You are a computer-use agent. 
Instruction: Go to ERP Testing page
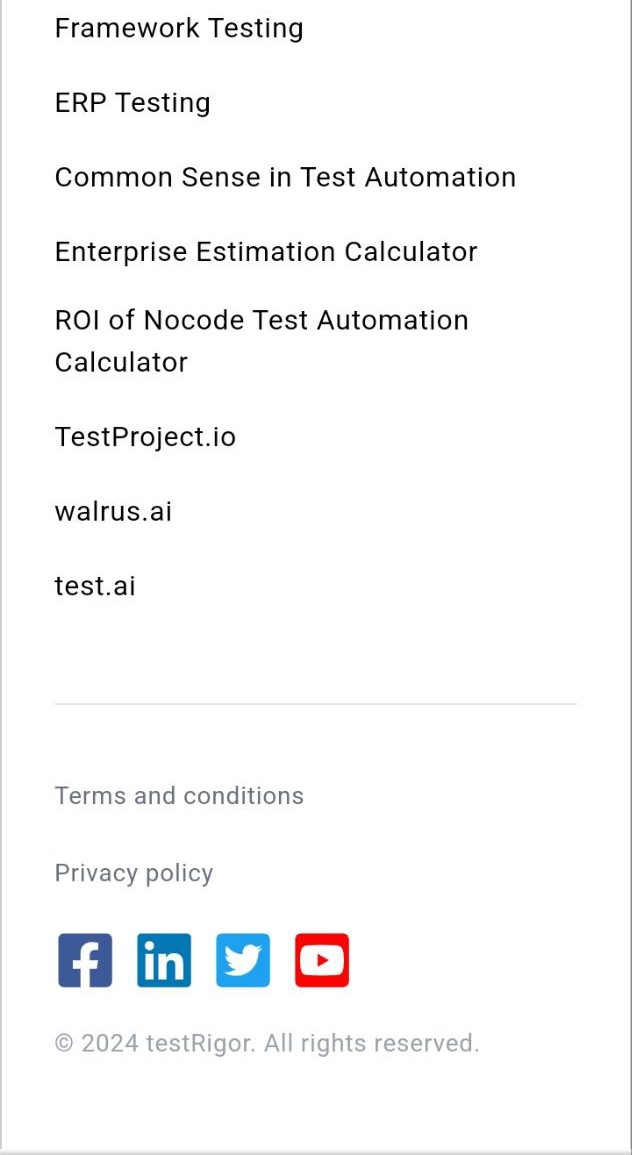point(132,103)
